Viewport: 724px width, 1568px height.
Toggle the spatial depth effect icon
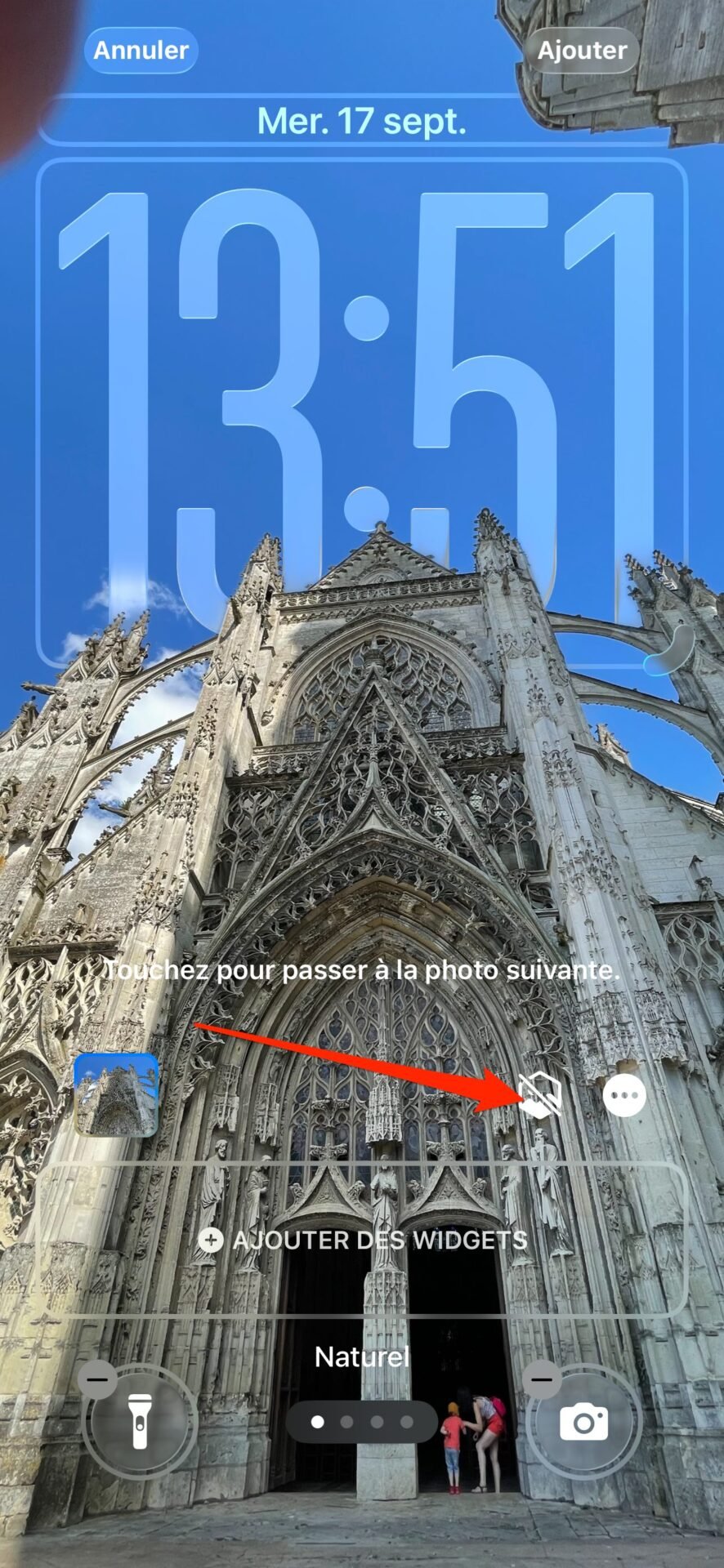(540, 1094)
